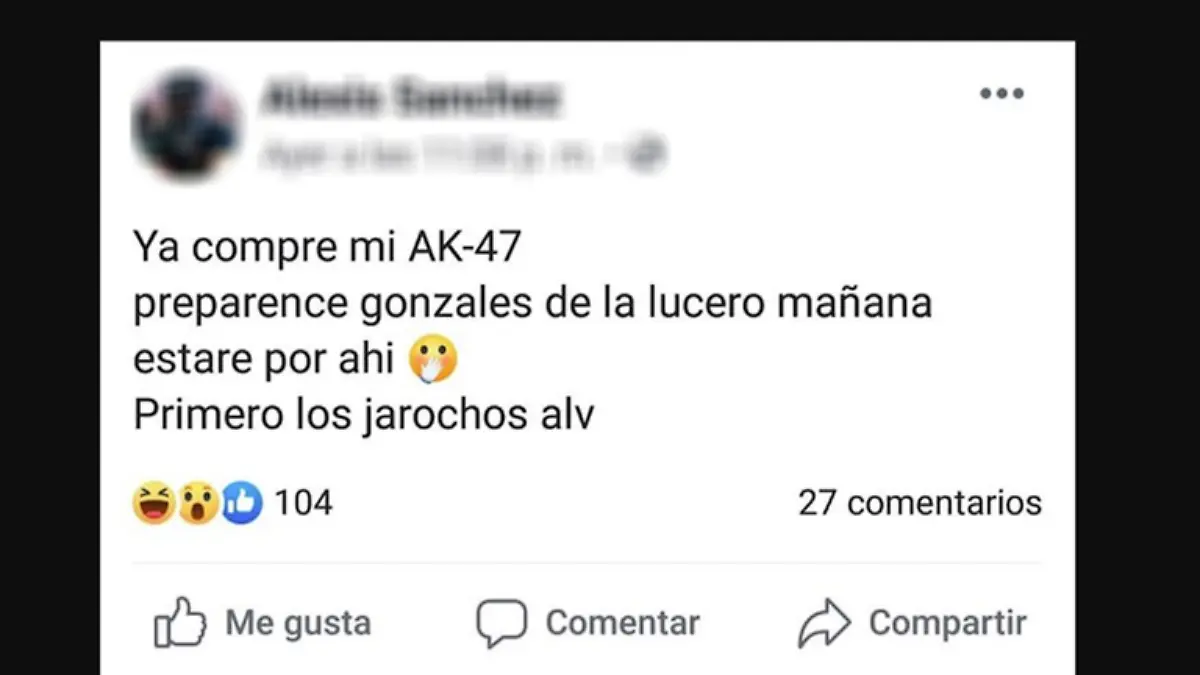Viewport: 1200px width, 675px height.
Task: Open the poster's profile picture
Action: click(186, 126)
